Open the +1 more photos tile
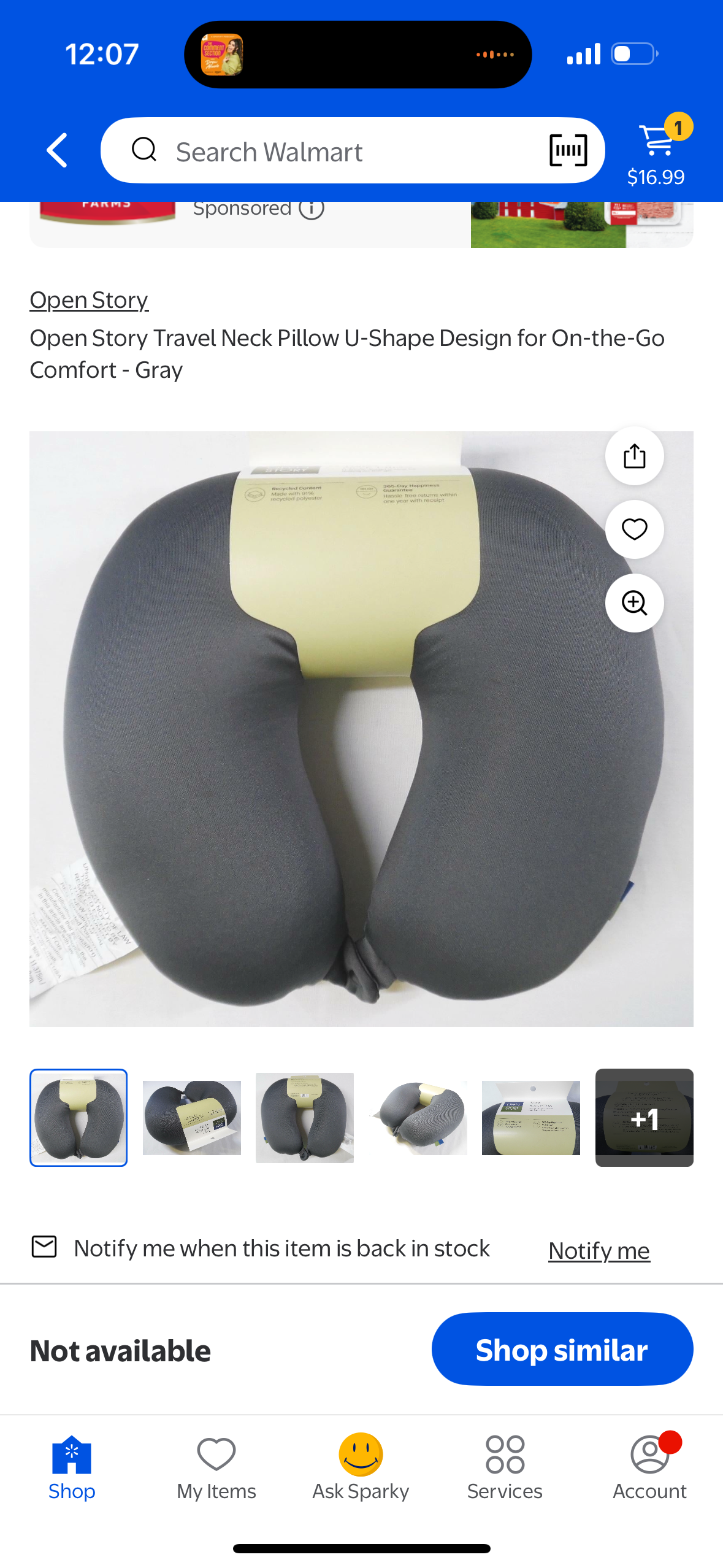The width and height of the screenshot is (723, 1568). coord(644,1117)
